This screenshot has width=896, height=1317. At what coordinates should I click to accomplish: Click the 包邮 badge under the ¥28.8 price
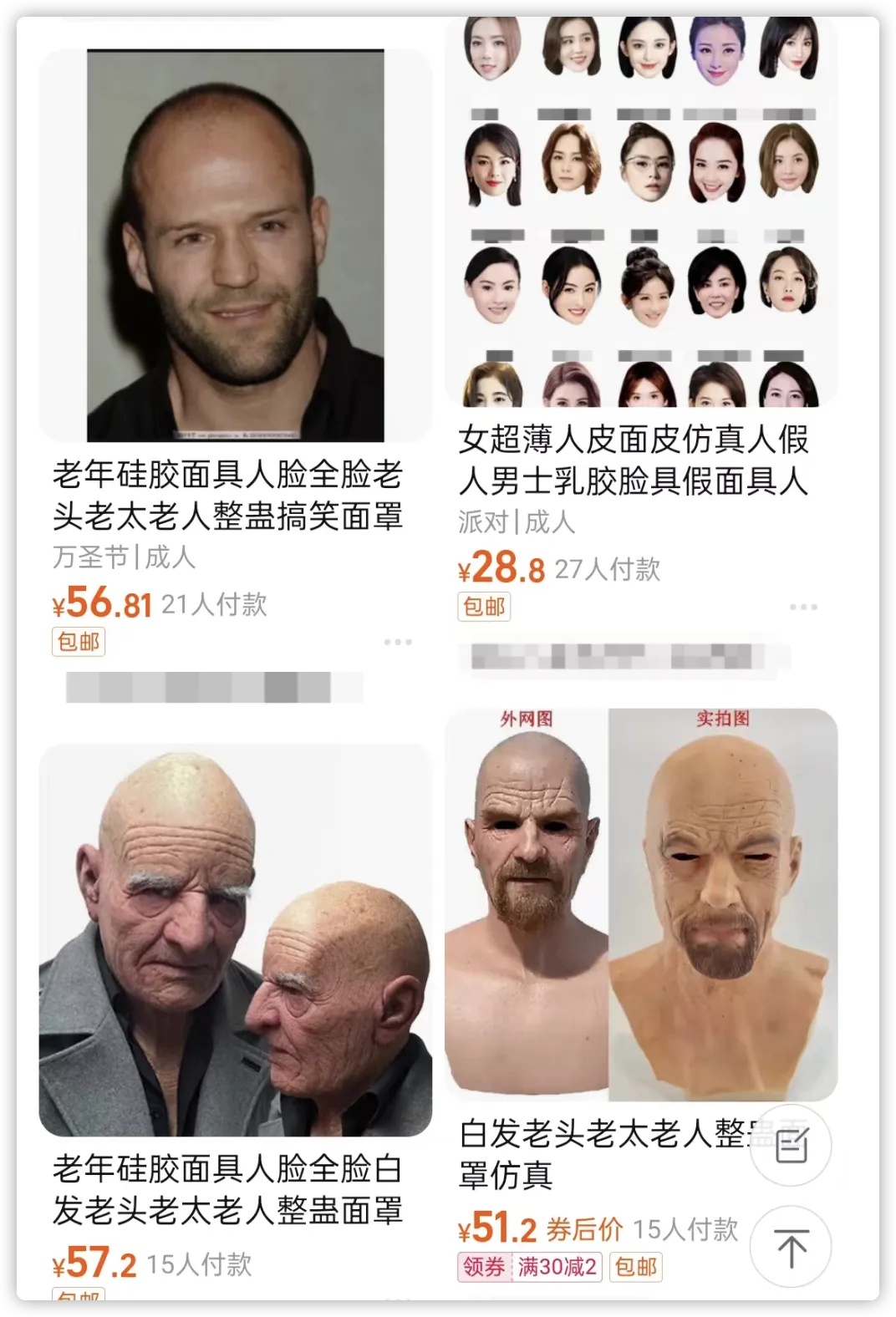482,608
